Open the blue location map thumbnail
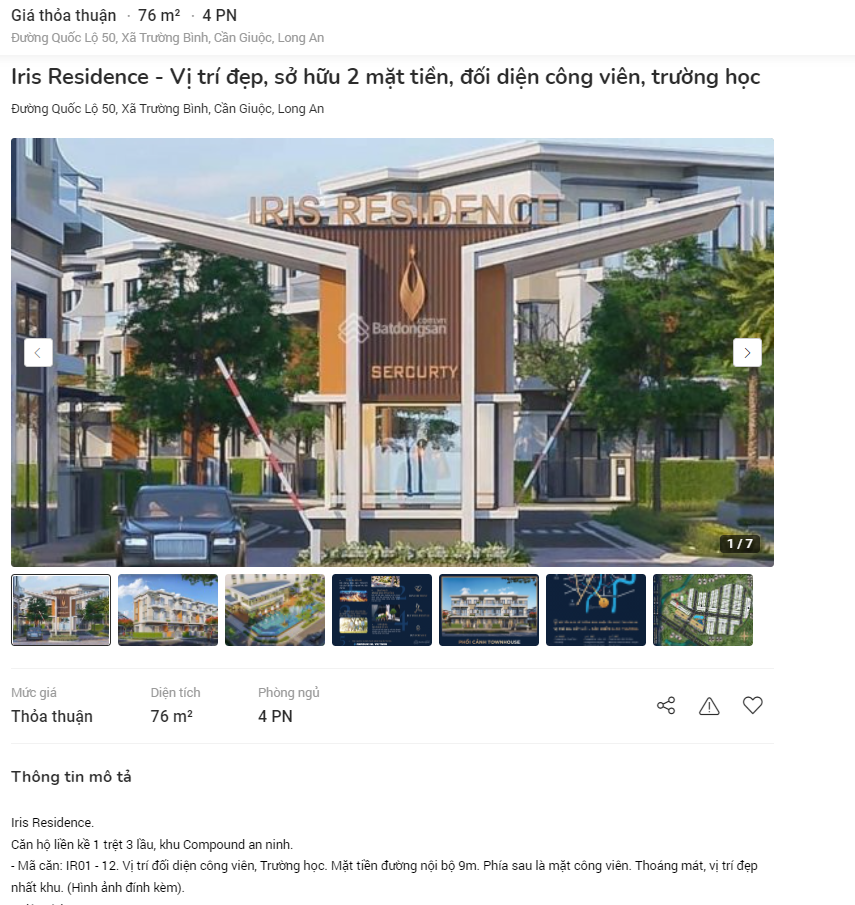The width and height of the screenshot is (855, 905). point(595,610)
